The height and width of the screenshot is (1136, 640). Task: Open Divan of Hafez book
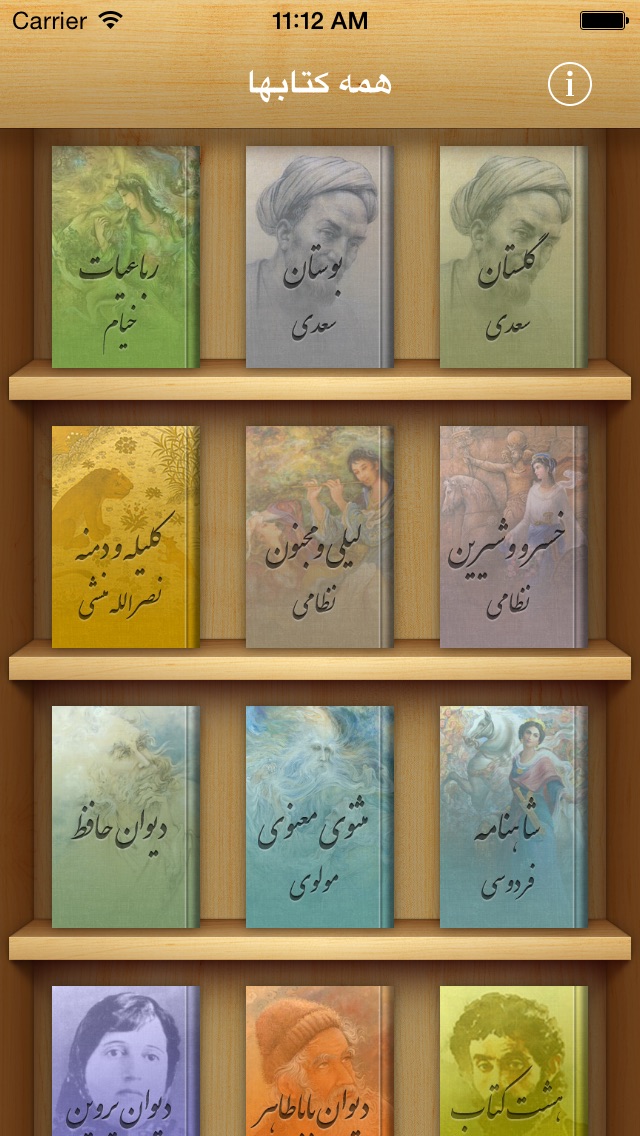pyautogui.click(x=126, y=818)
